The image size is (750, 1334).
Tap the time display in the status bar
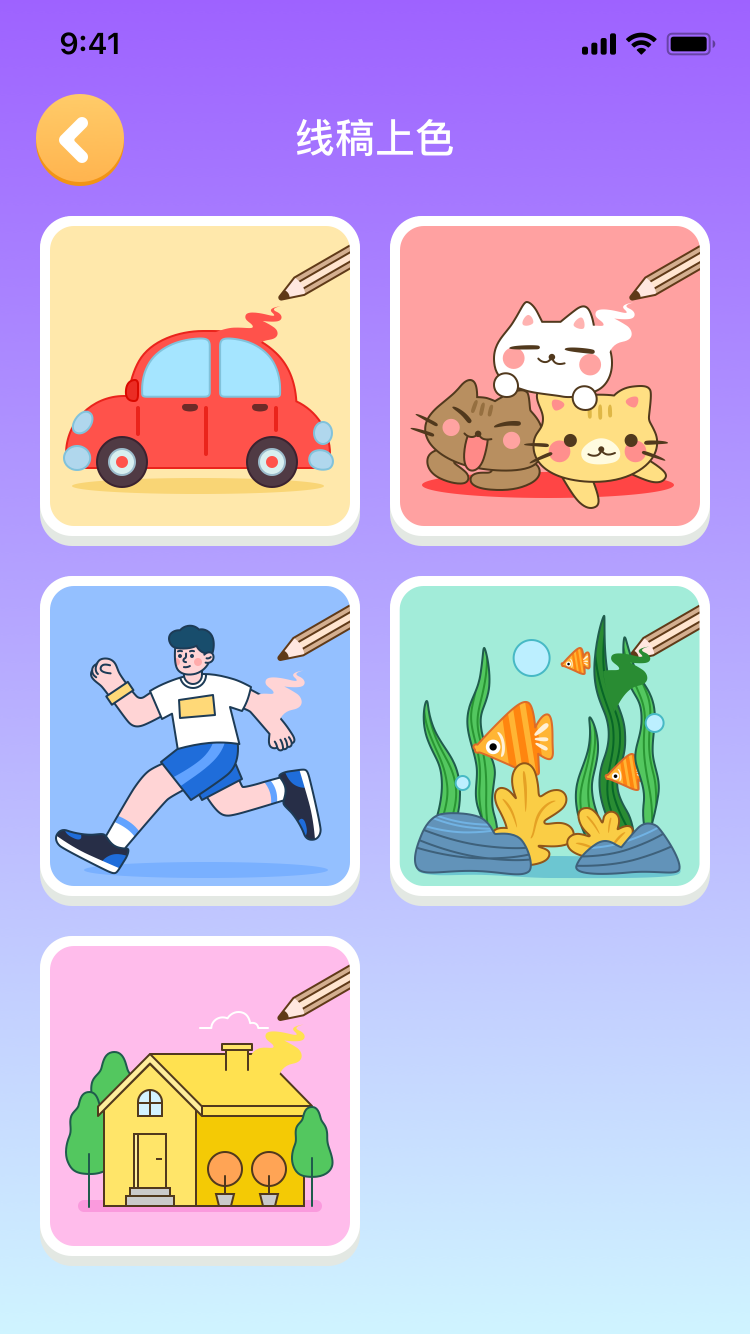(x=88, y=44)
